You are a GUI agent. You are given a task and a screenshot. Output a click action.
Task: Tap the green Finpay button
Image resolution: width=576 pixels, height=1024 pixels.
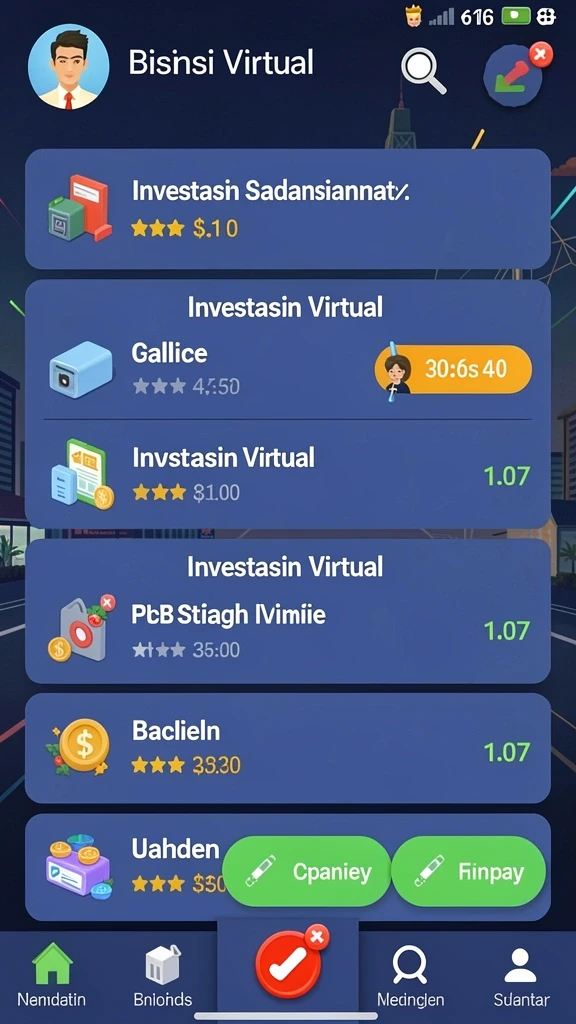tap(468, 871)
